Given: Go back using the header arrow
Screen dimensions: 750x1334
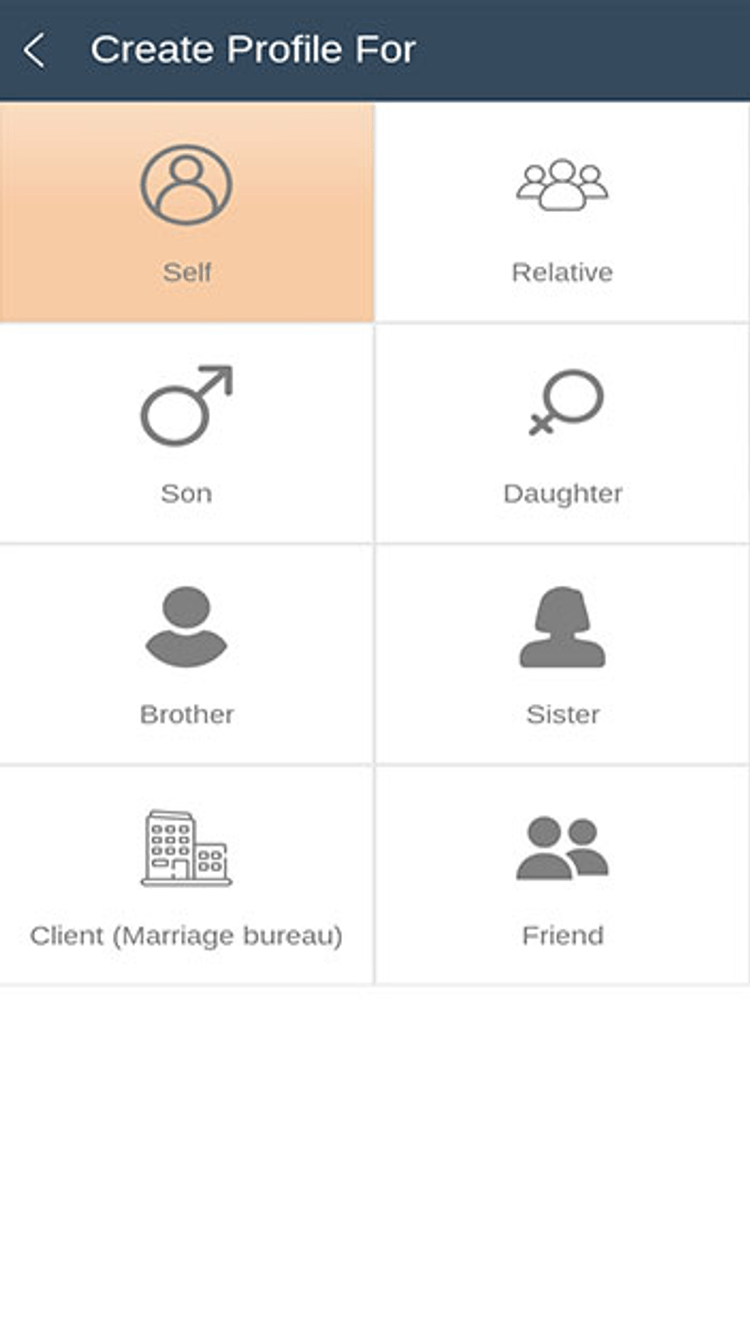Looking at the screenshot, I should click(34, 50).
